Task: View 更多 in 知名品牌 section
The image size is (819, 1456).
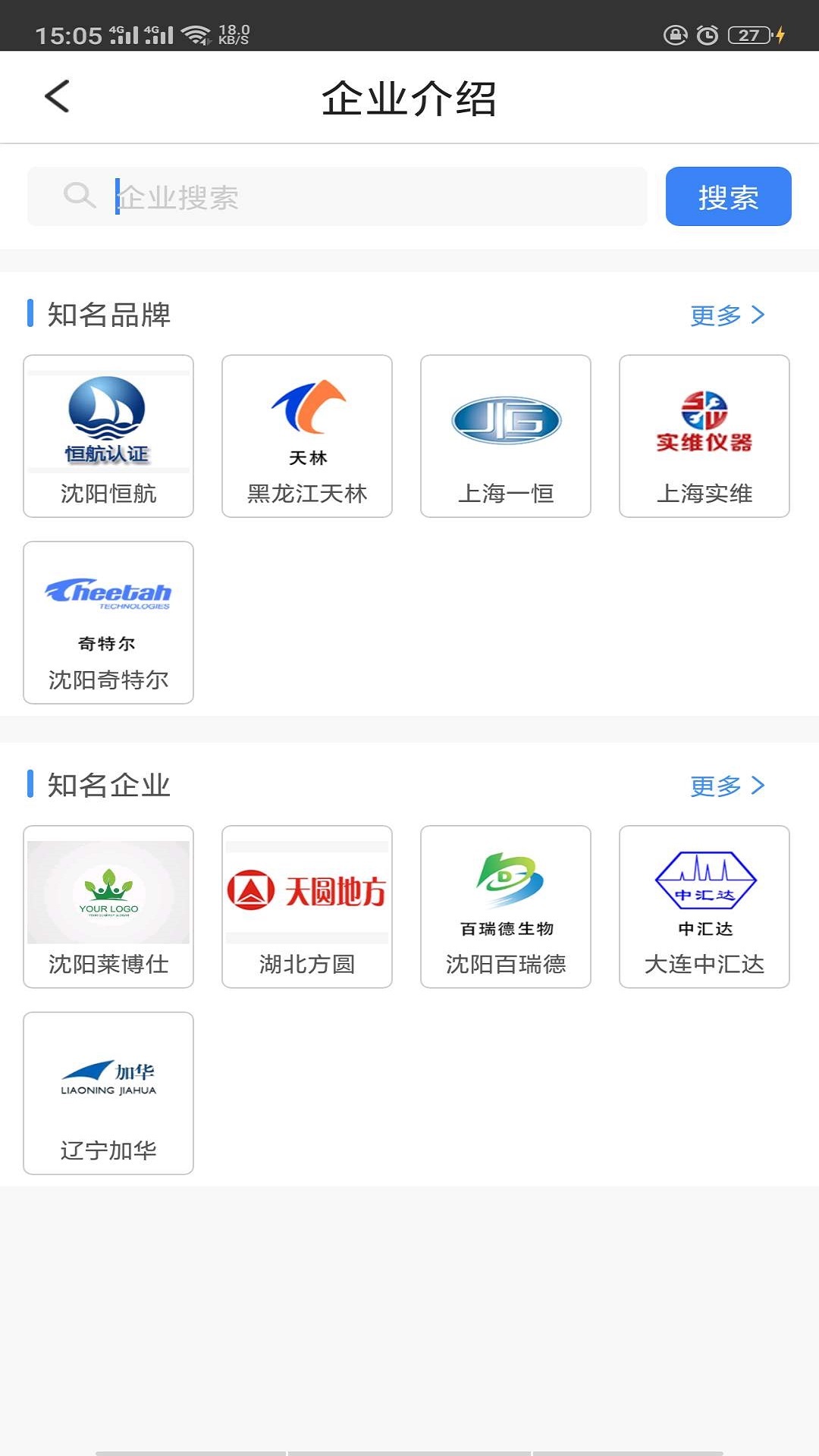Action: pos(726,315)
